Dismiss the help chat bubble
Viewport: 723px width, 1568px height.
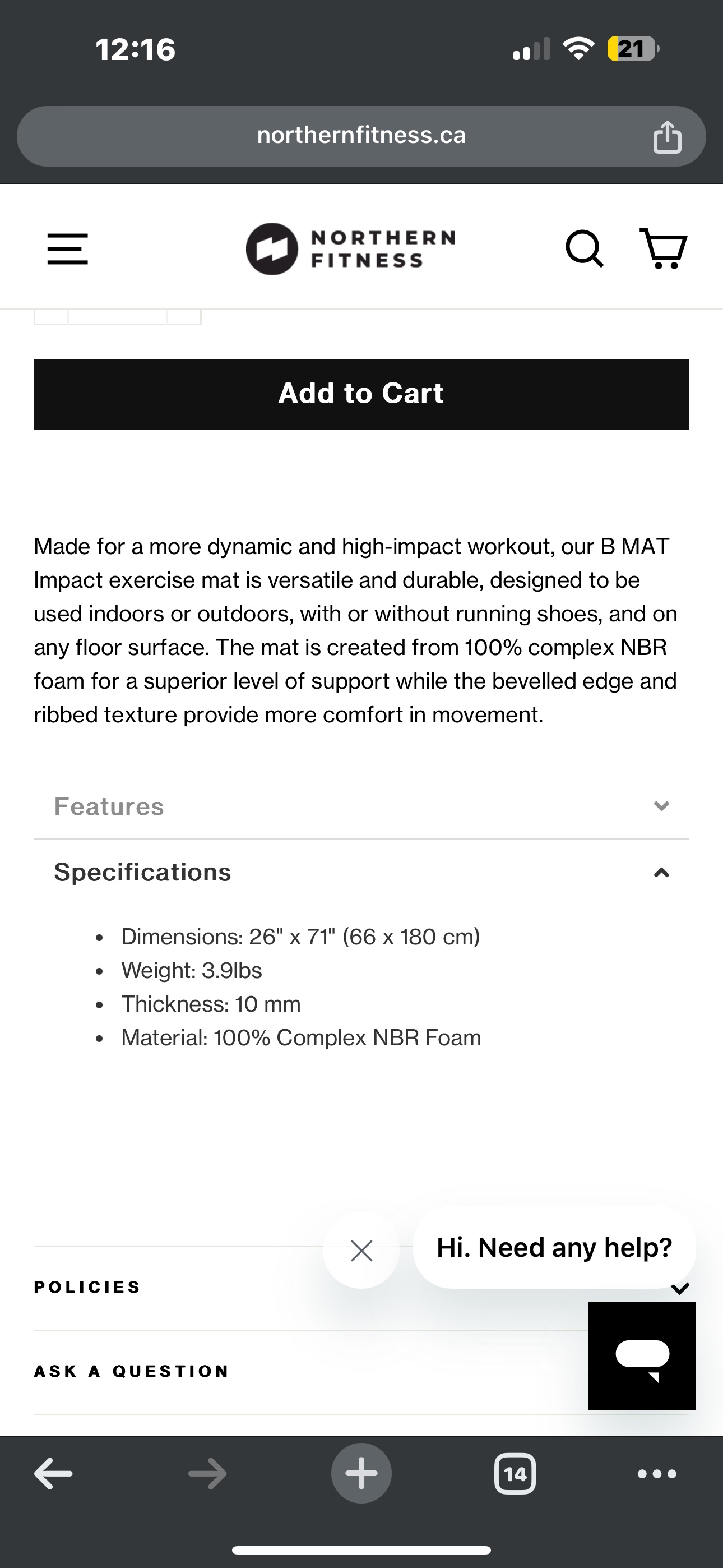click(x=361, y=1251)
